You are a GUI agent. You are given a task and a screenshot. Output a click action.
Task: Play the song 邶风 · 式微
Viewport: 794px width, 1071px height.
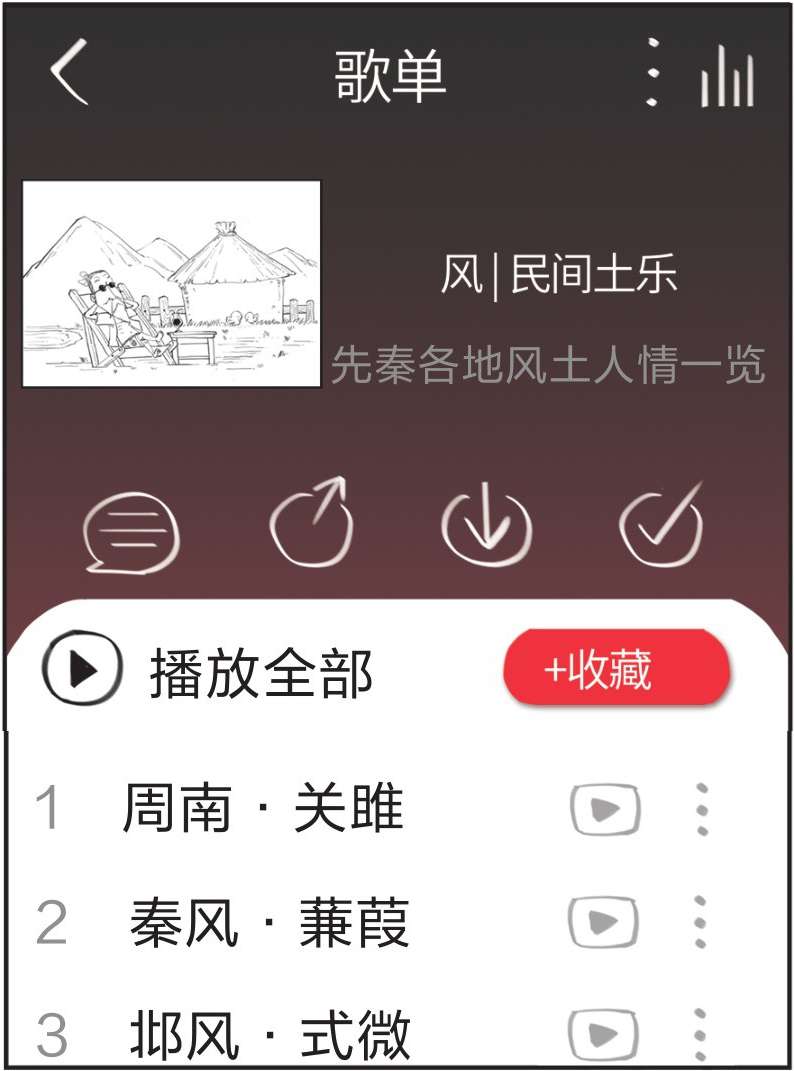click(270, 1034)
